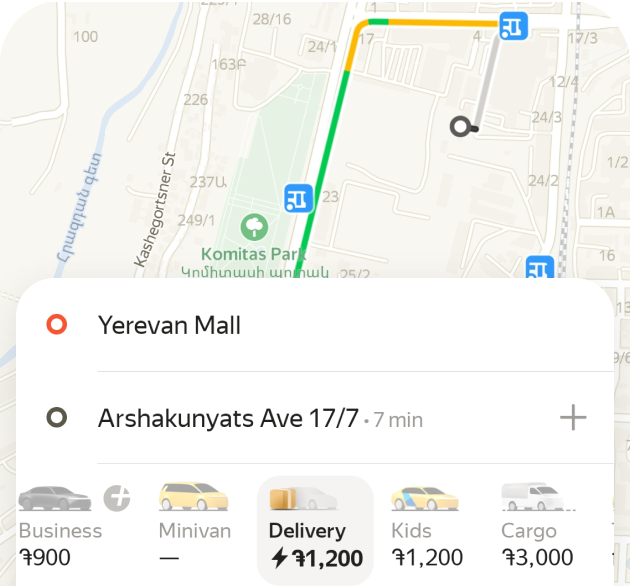Select the Business ride option

point(62,527)
